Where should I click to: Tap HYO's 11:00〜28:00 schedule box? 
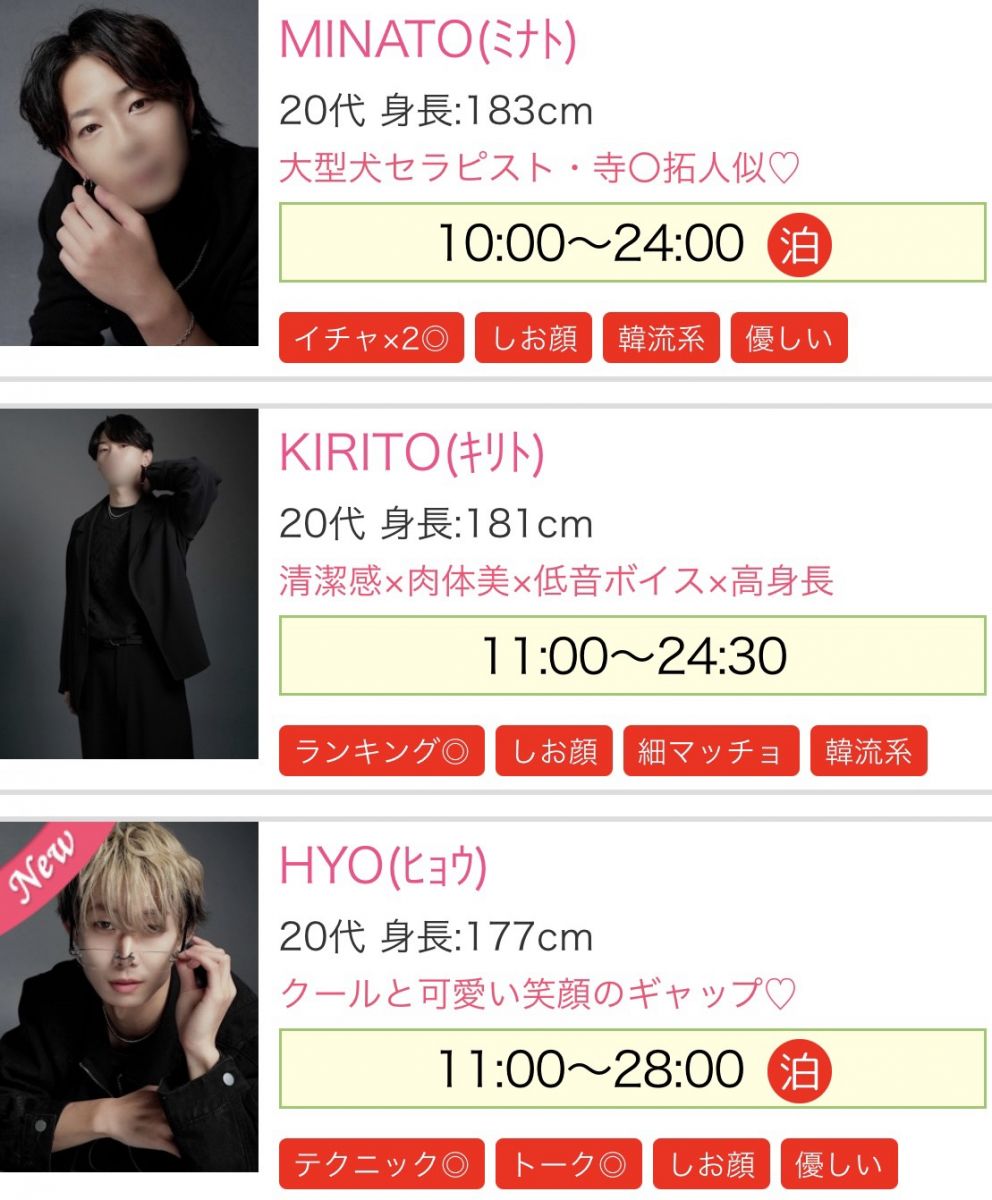(632, 1069)
